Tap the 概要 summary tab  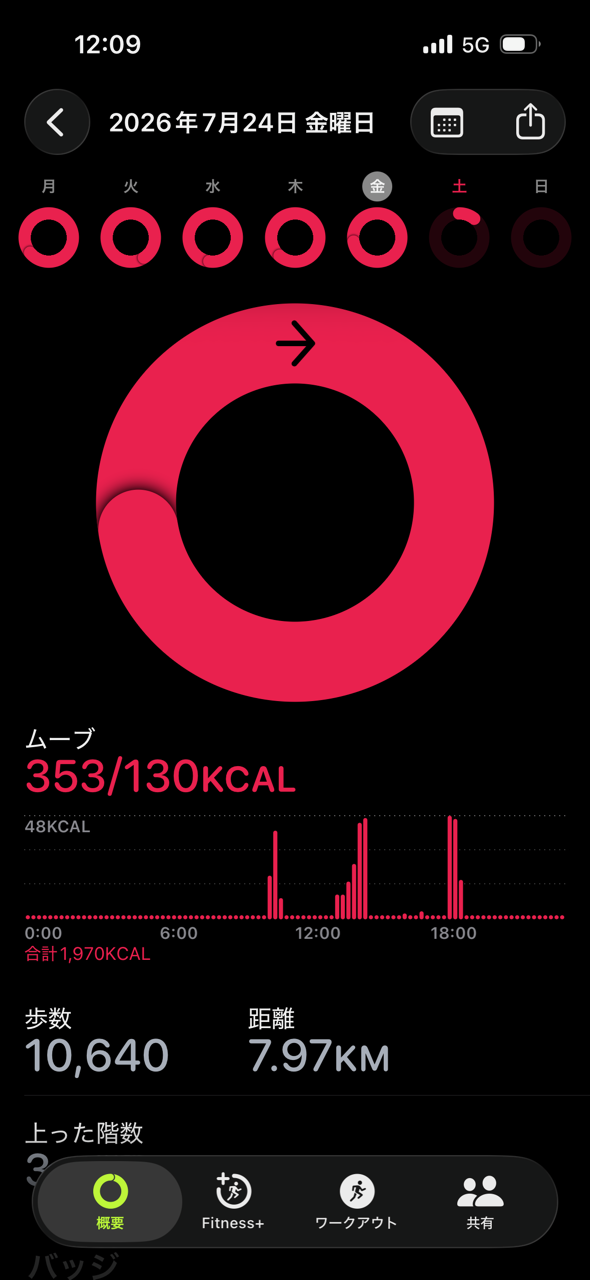110,1201
